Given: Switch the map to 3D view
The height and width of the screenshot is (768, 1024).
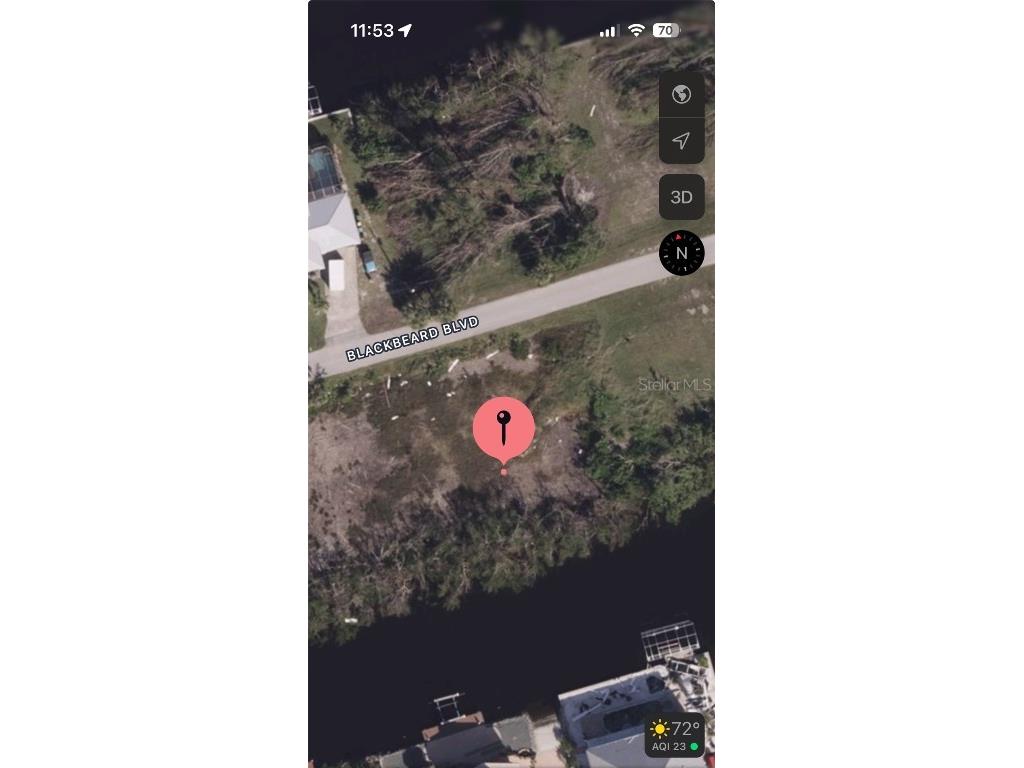Looking at the screenshot, I should pos(681,197).
